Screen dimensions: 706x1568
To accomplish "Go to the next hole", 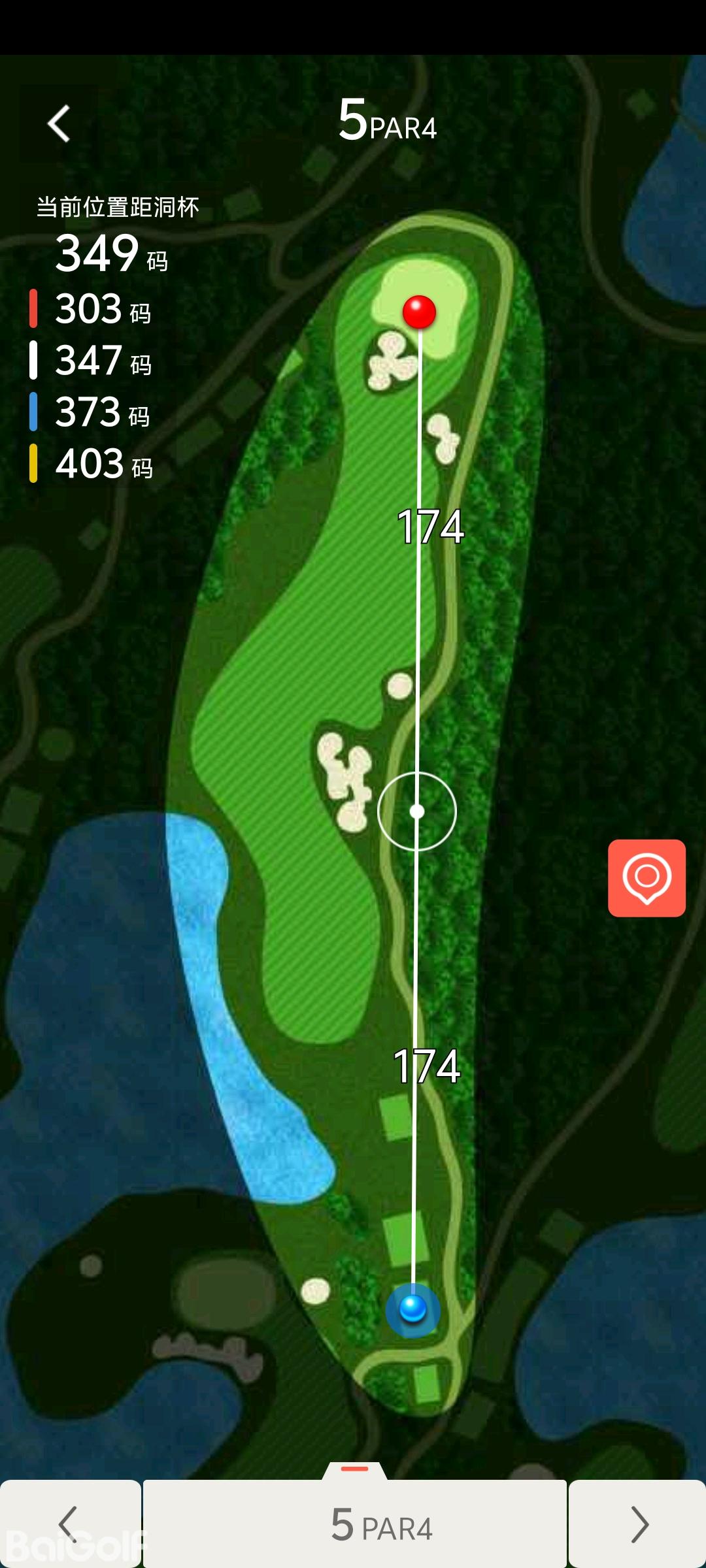I will [638, 1524].
